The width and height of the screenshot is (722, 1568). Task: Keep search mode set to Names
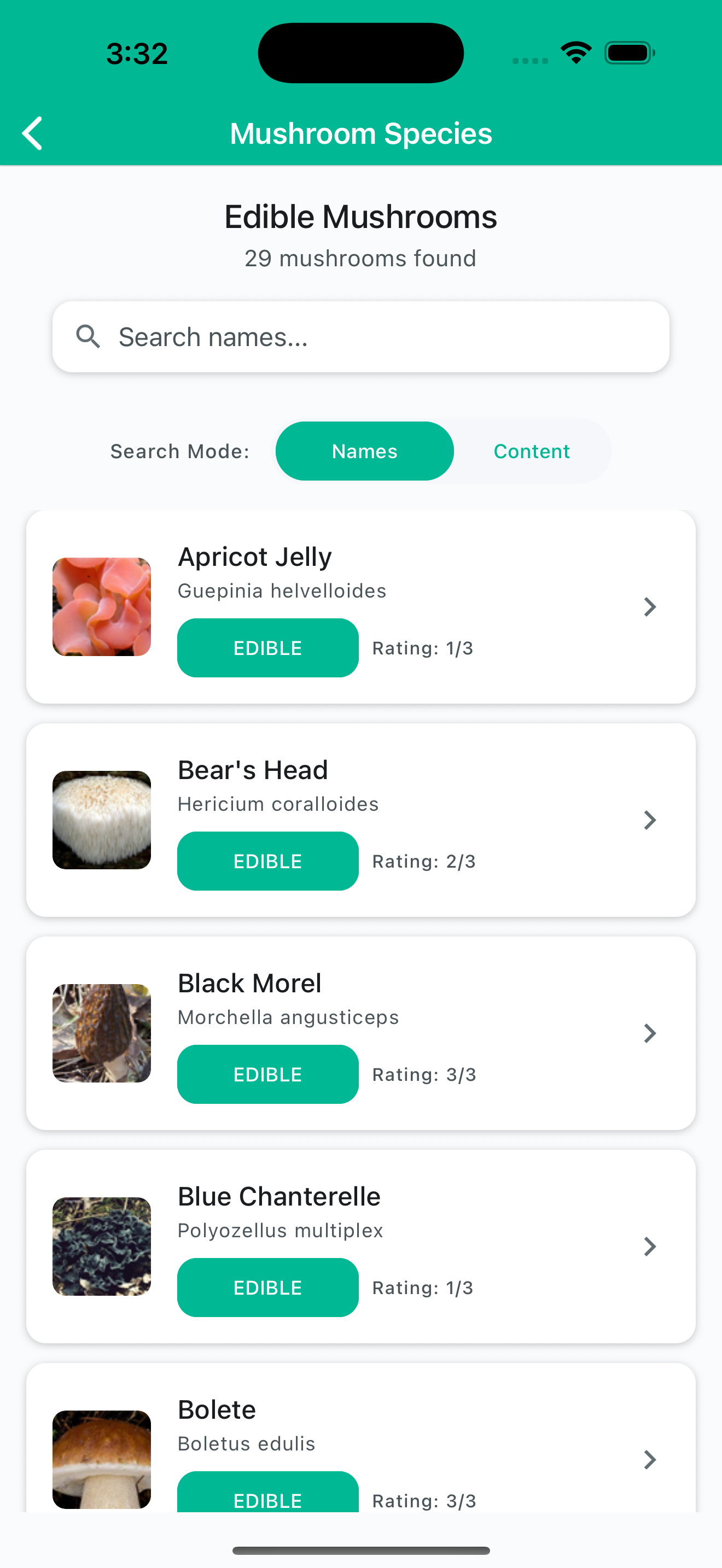tap(364, 450)
